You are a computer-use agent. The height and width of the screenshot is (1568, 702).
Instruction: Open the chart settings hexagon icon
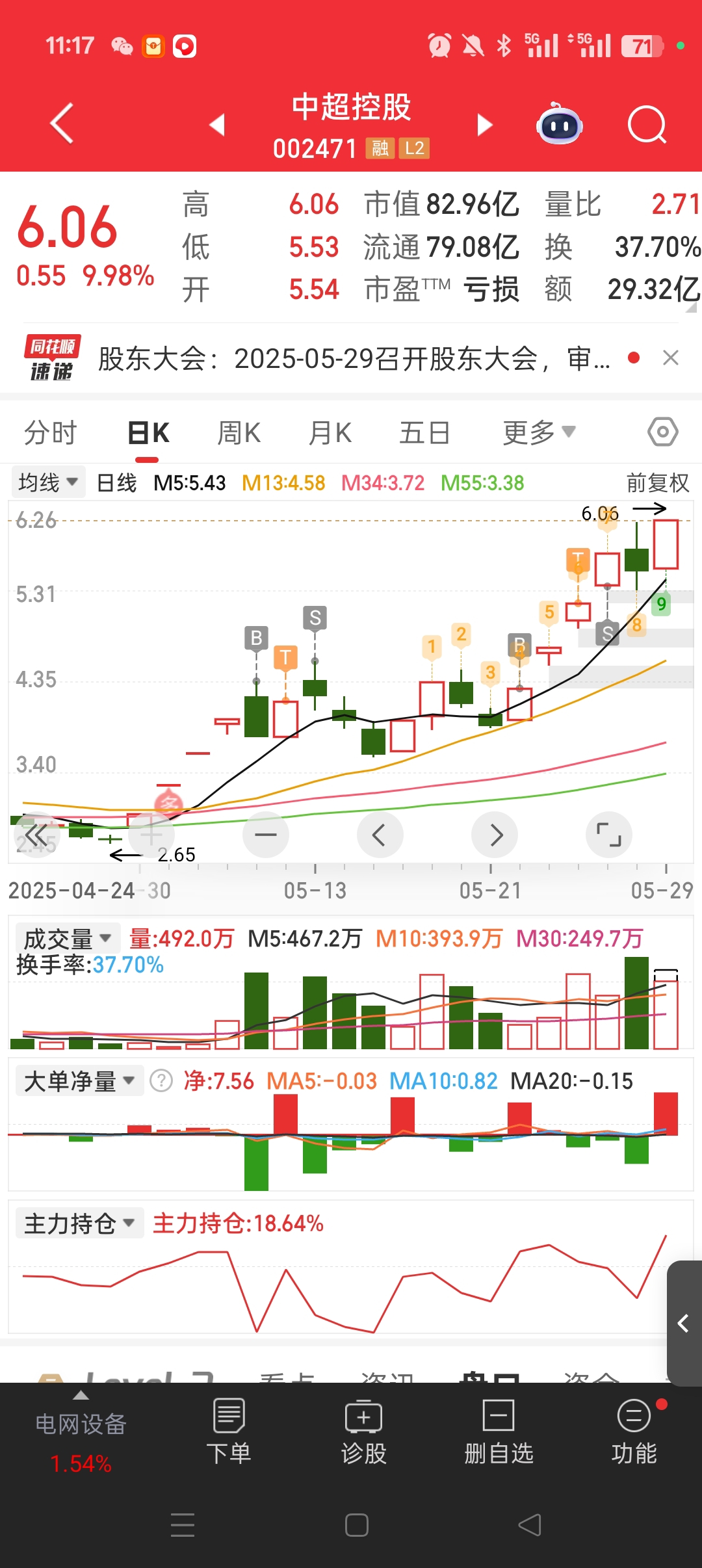pyautogui.click(x=663, y=432)
